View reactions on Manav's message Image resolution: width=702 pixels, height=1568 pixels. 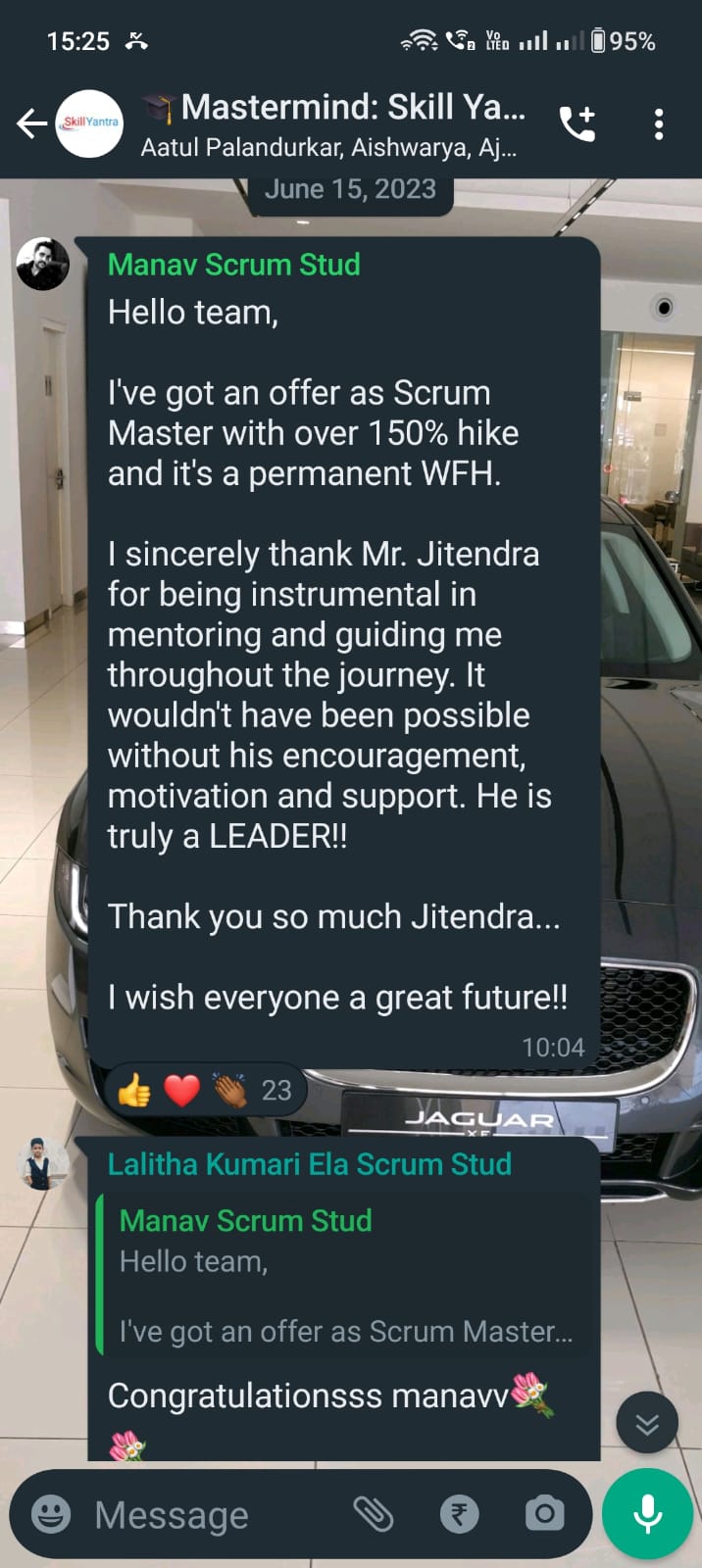(206, 1090)
